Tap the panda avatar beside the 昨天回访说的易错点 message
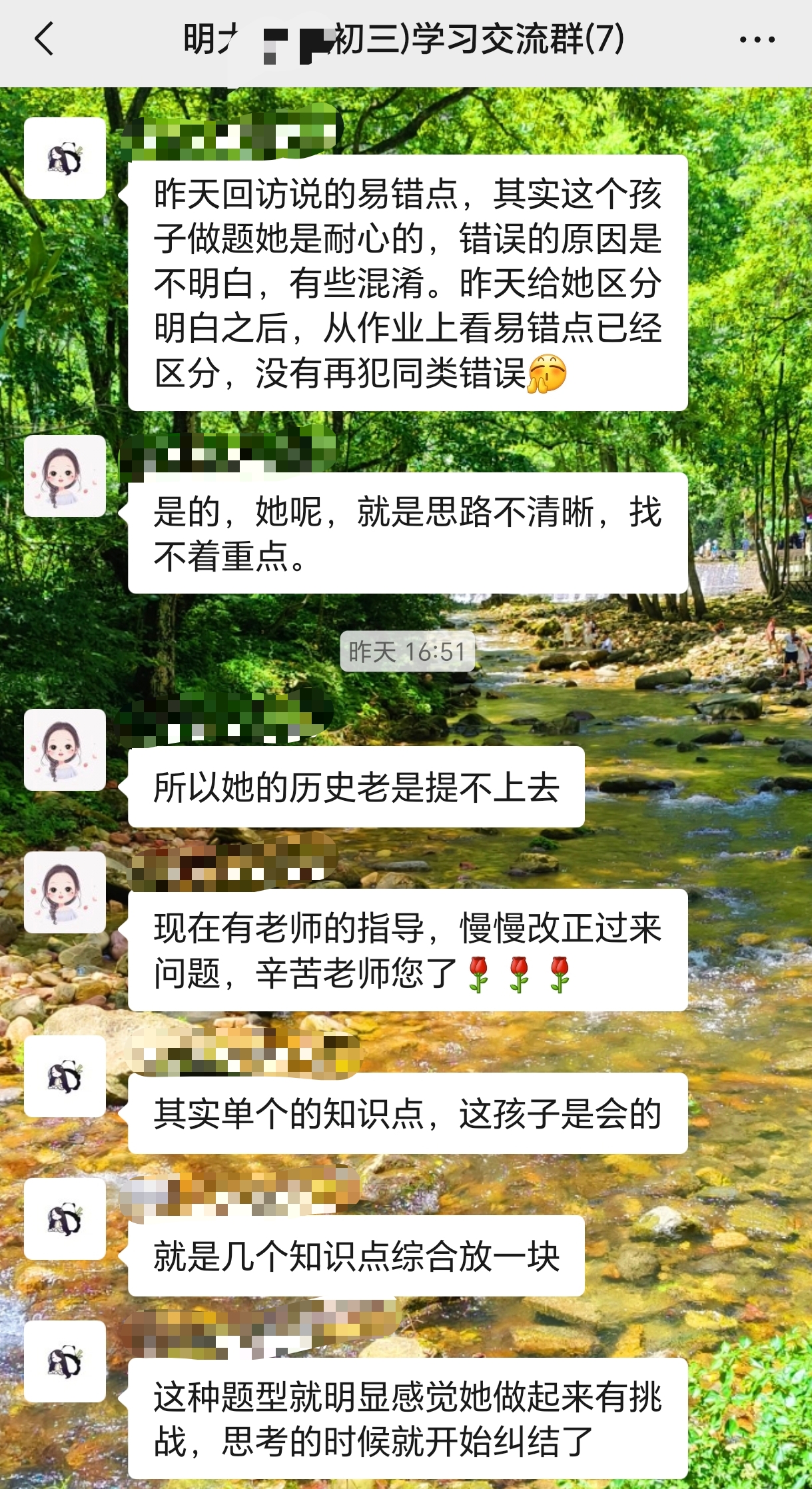Screen dimensions: 812x1489 [65, 159]
